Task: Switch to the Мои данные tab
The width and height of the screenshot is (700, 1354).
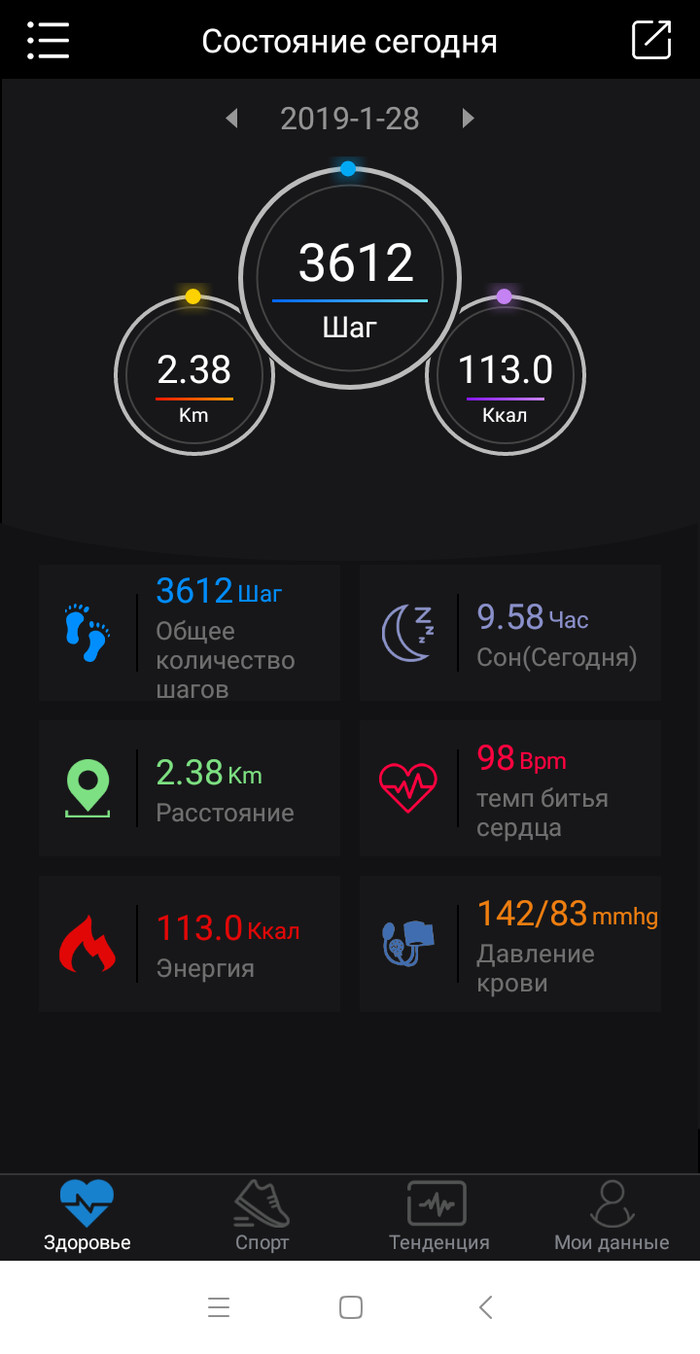Action: click(611, 1216)
